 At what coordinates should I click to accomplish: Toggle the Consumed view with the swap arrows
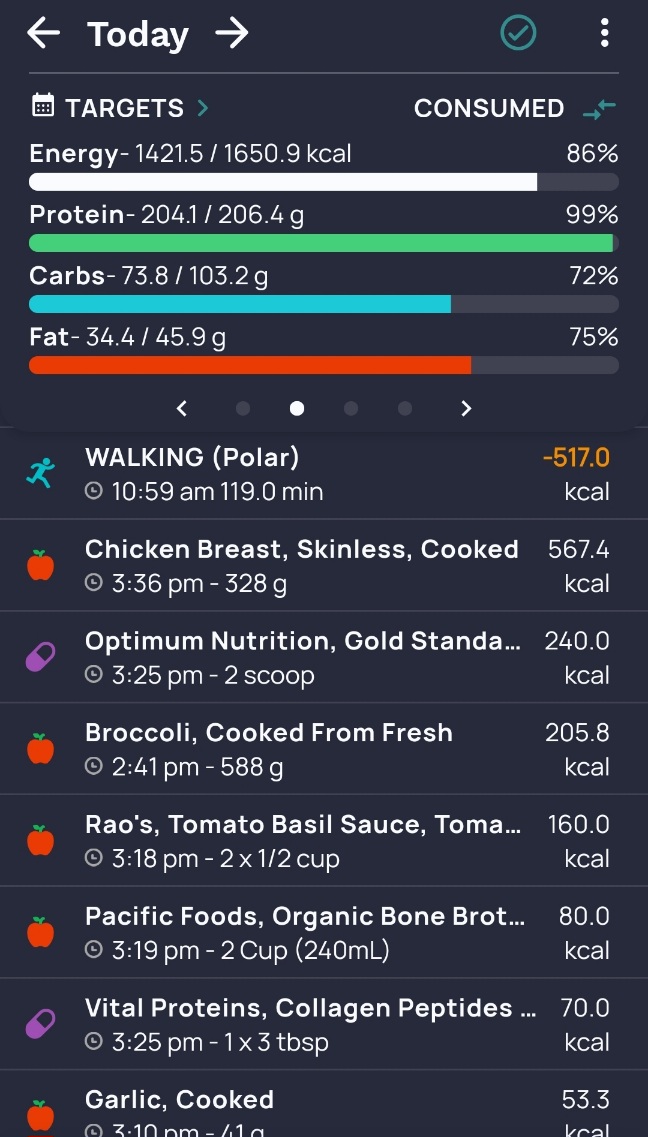pos(599,109)
